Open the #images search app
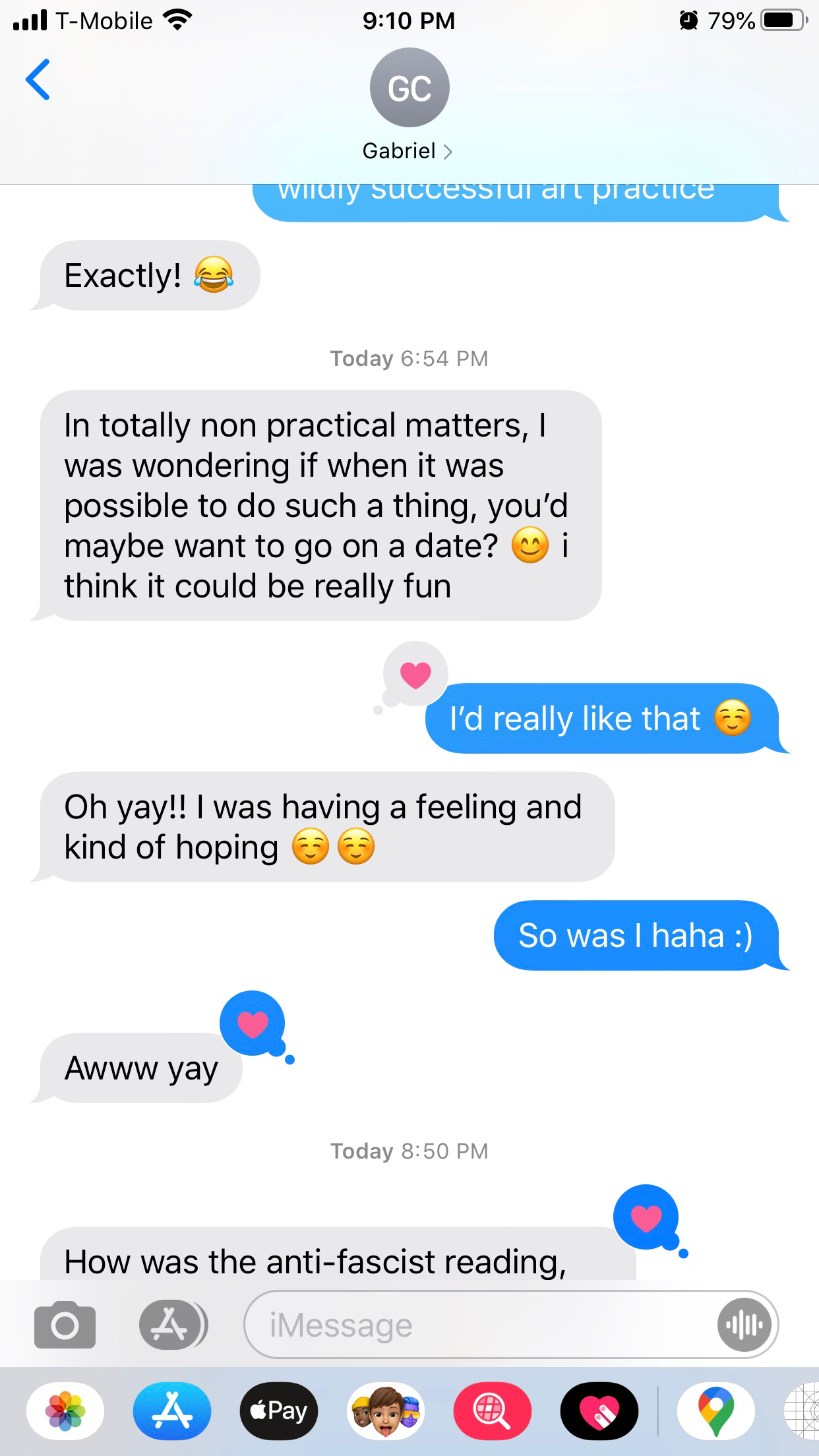This screenshot has height=1456, width=819. coord(492,1411)
